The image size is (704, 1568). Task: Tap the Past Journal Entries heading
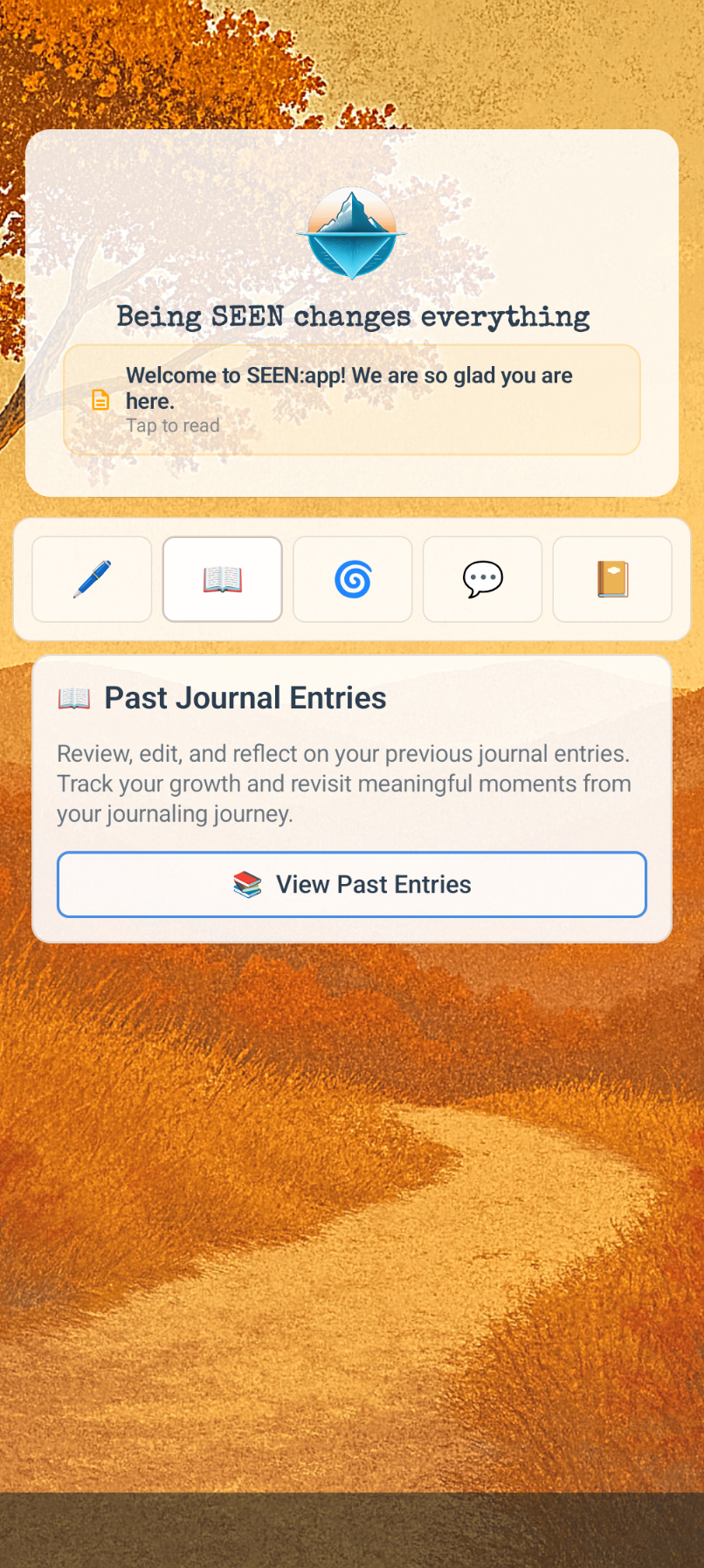[x=245, y=697]
